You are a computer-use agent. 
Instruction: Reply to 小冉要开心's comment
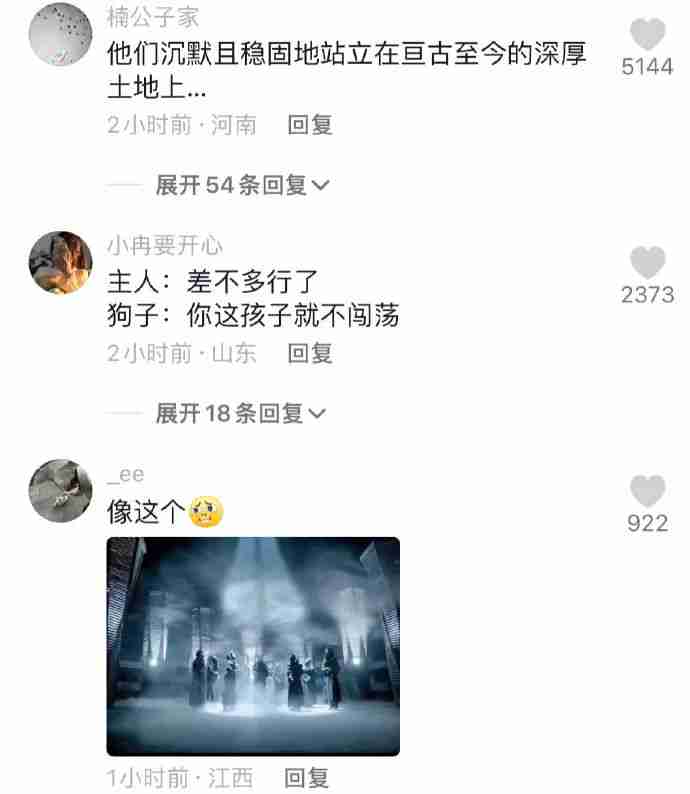click(309, 353)
